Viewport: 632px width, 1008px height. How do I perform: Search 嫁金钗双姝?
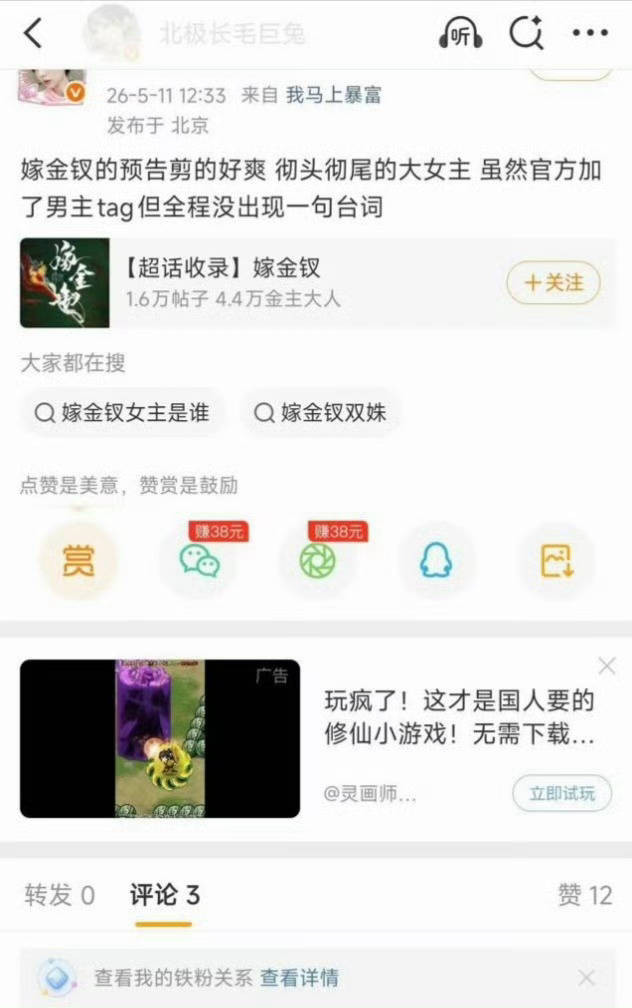pyautogui.click(x=321, y=412)
